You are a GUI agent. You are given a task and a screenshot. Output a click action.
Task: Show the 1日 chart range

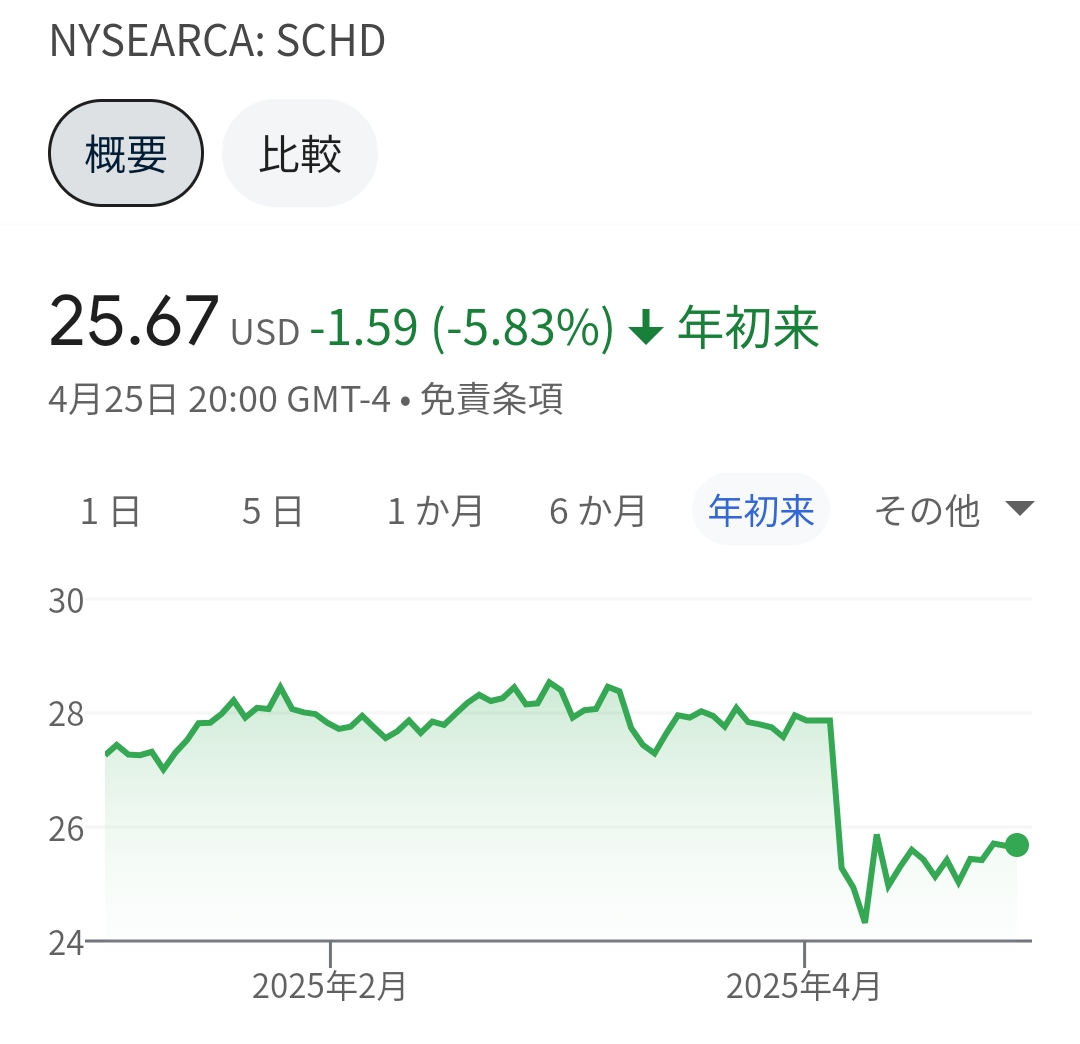110,511
